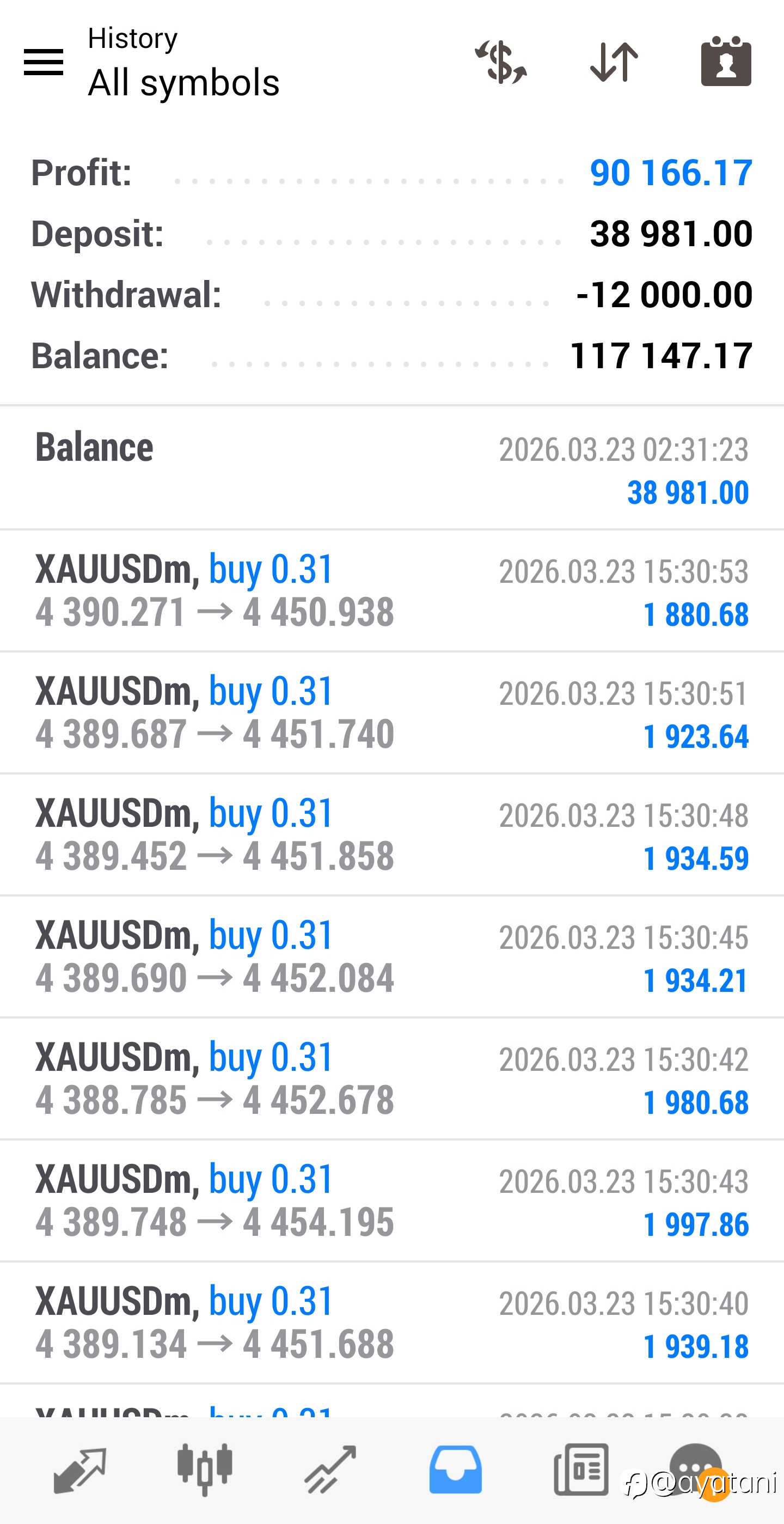
Task: Open the Balance entry of 38 981.00
Action: click(x=392, y=468)
